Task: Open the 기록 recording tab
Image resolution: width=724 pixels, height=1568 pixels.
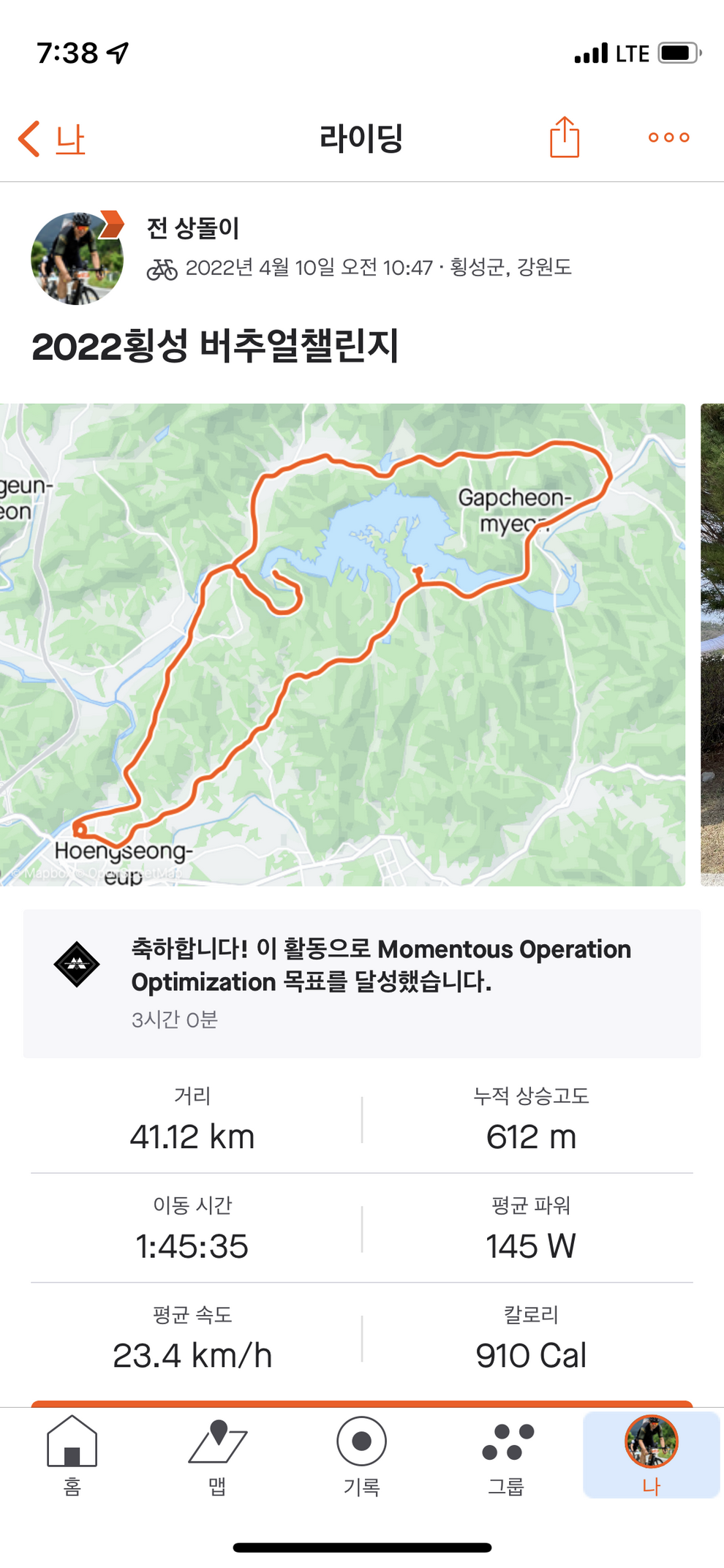Action: (x=361, y=1455)
